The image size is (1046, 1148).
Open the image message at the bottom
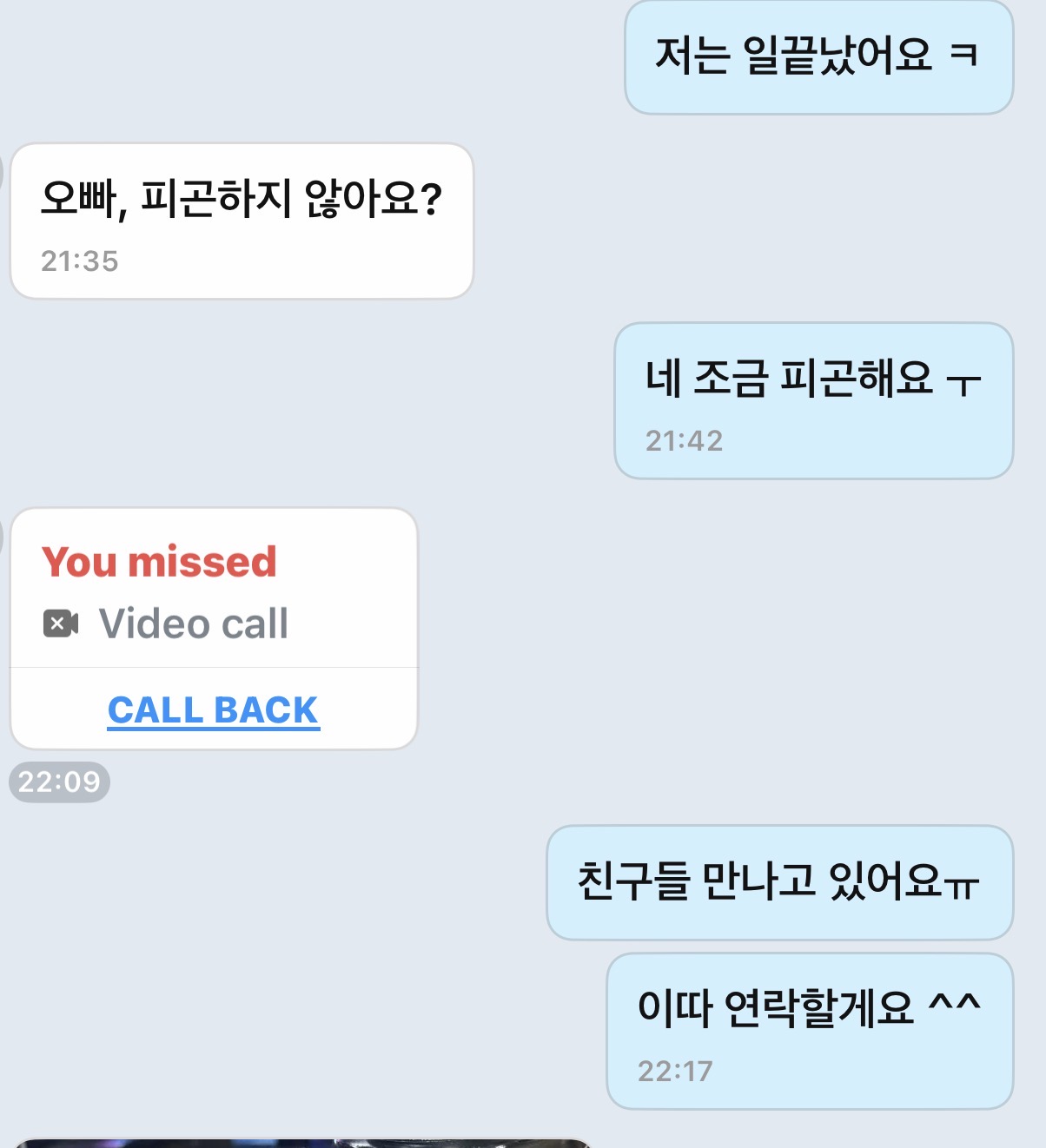click(302, 1143)
